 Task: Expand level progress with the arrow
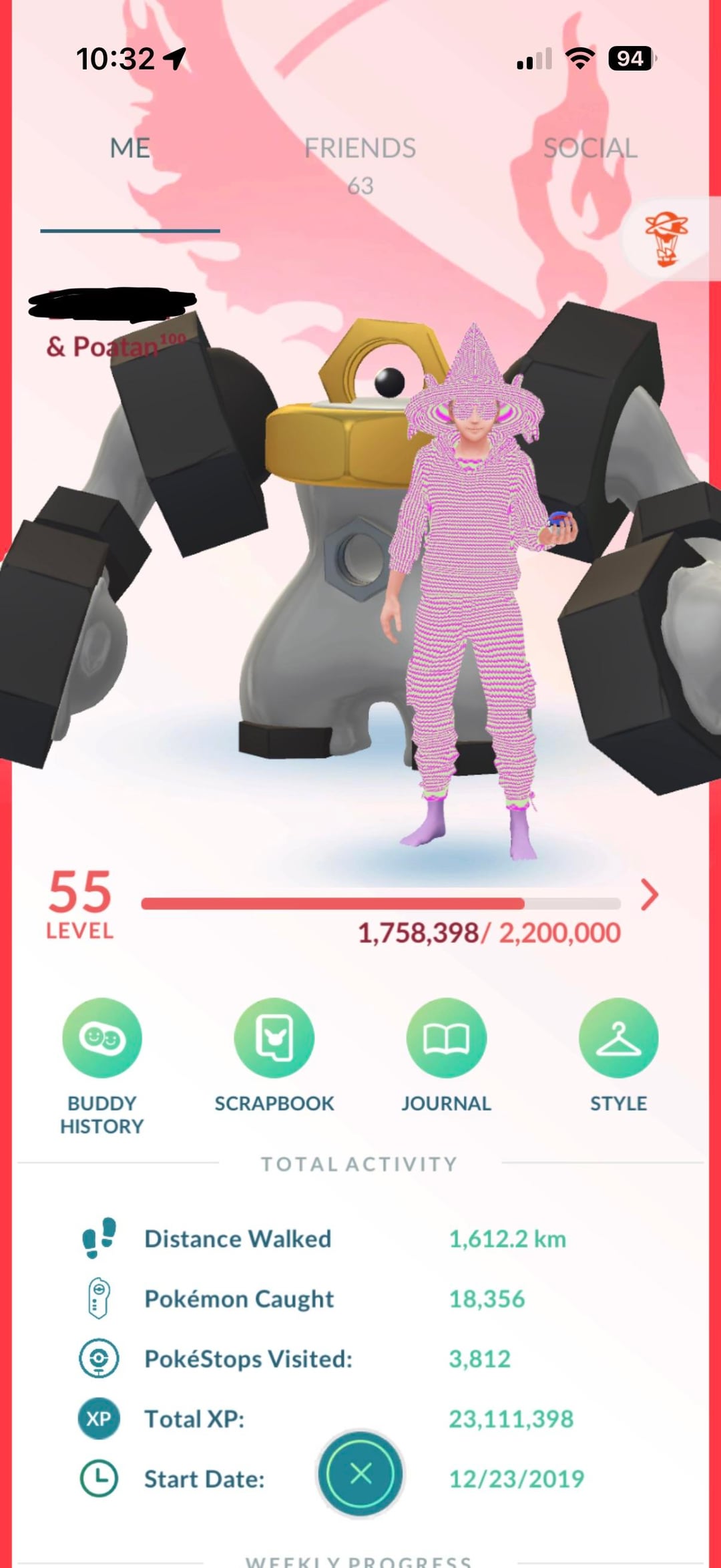click(x=649, y=895)
